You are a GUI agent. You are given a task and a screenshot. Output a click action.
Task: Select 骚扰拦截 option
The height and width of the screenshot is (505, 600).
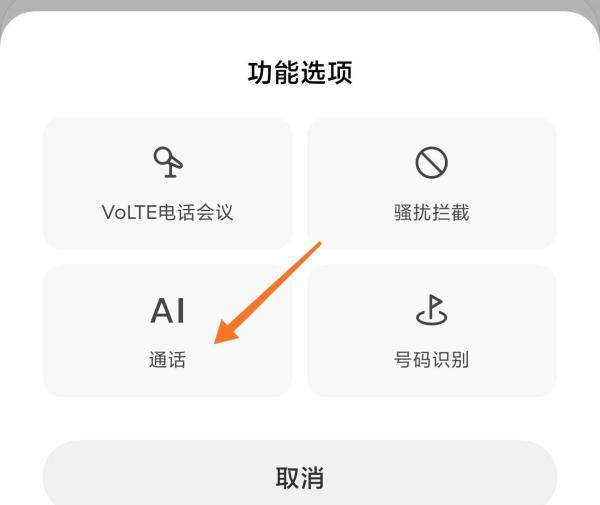click(x=431, y=184)
